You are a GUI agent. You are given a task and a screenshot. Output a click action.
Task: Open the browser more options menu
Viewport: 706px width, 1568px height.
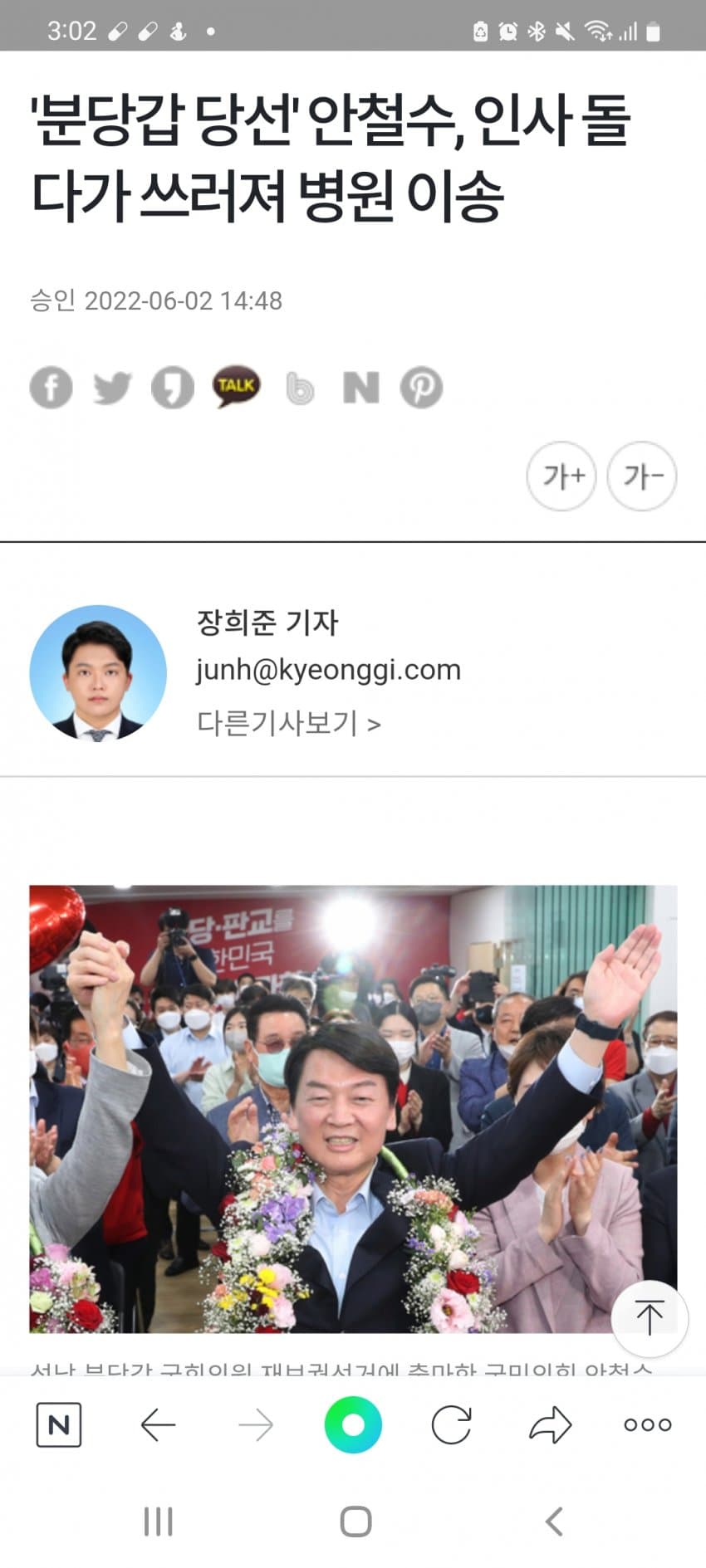tap(648, 1425)
